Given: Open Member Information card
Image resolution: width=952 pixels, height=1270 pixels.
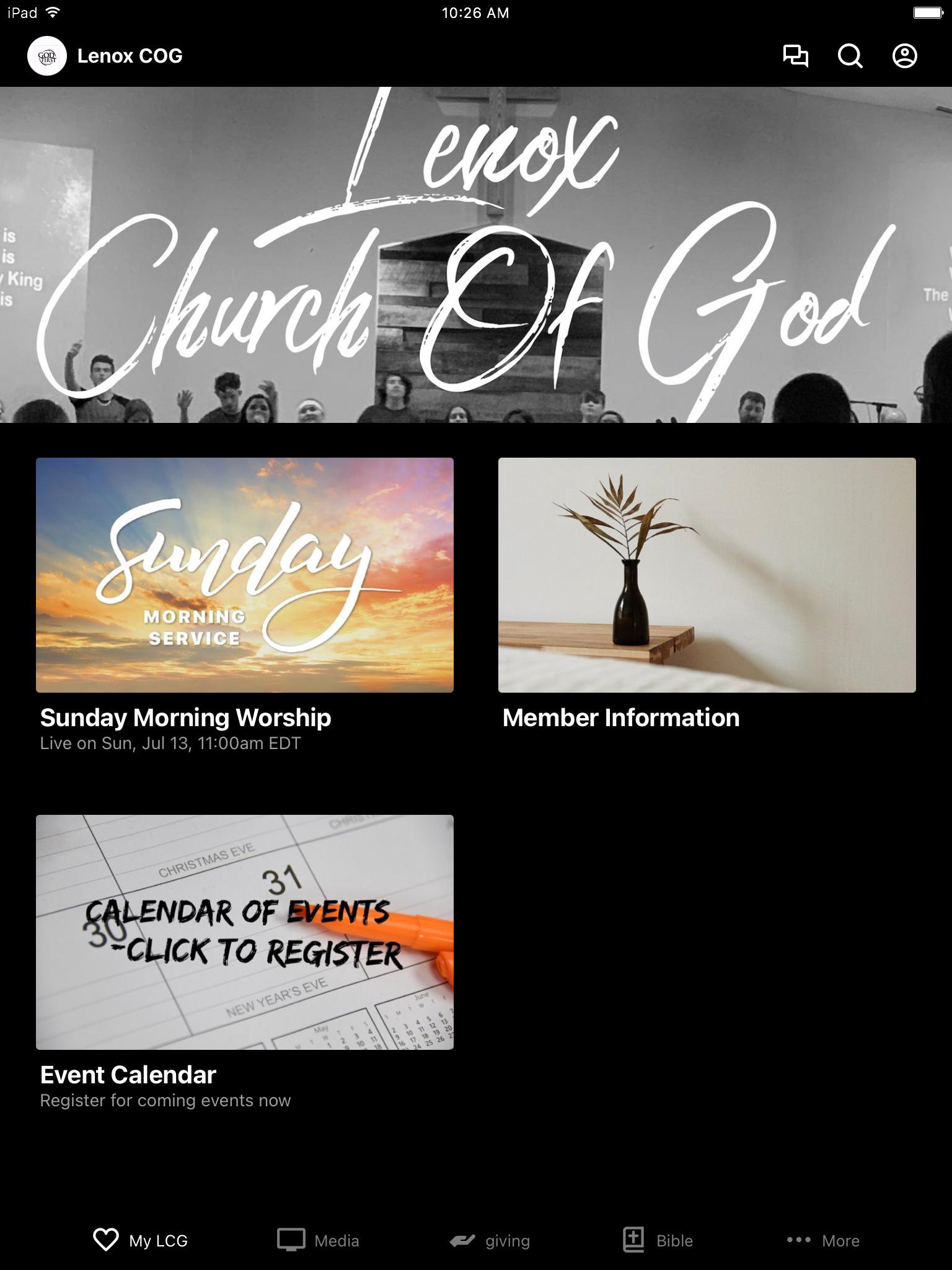Looking at the screenshot, I should (x=707, y=575).
